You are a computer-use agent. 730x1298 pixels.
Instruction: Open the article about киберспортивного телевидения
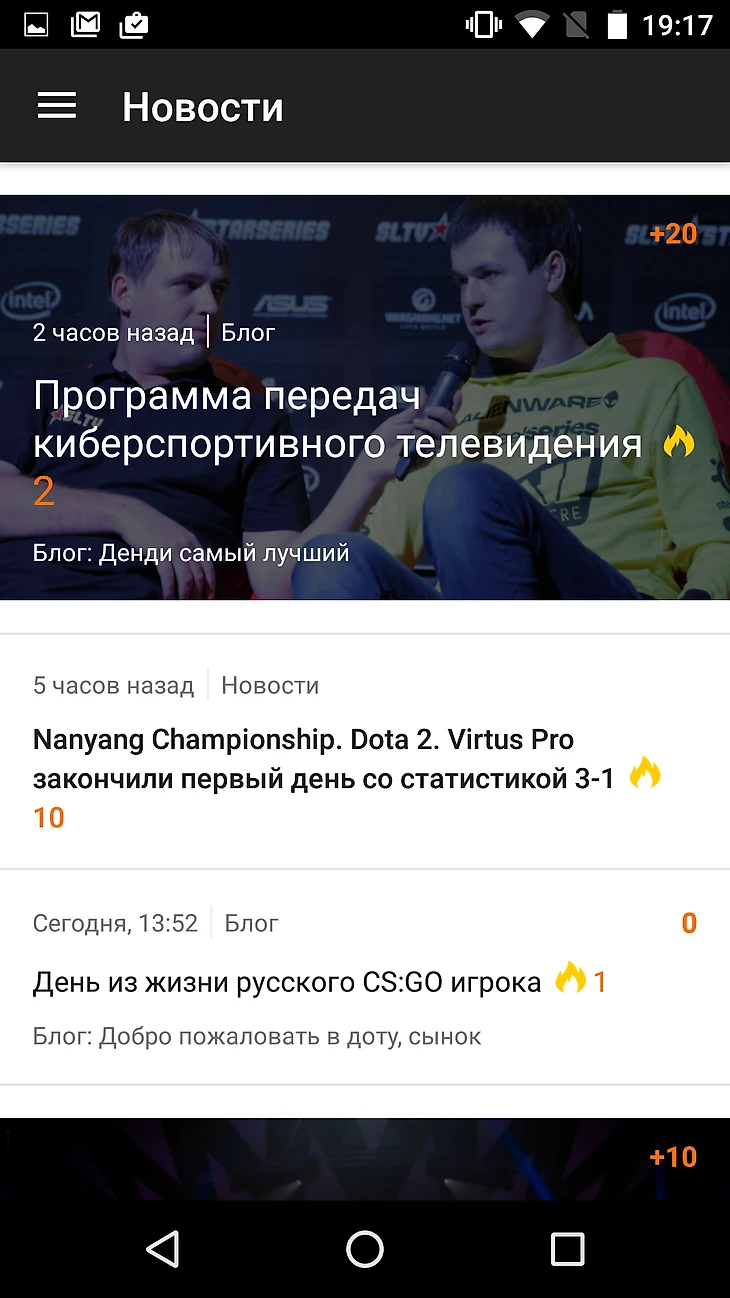[x=337, y=421]
